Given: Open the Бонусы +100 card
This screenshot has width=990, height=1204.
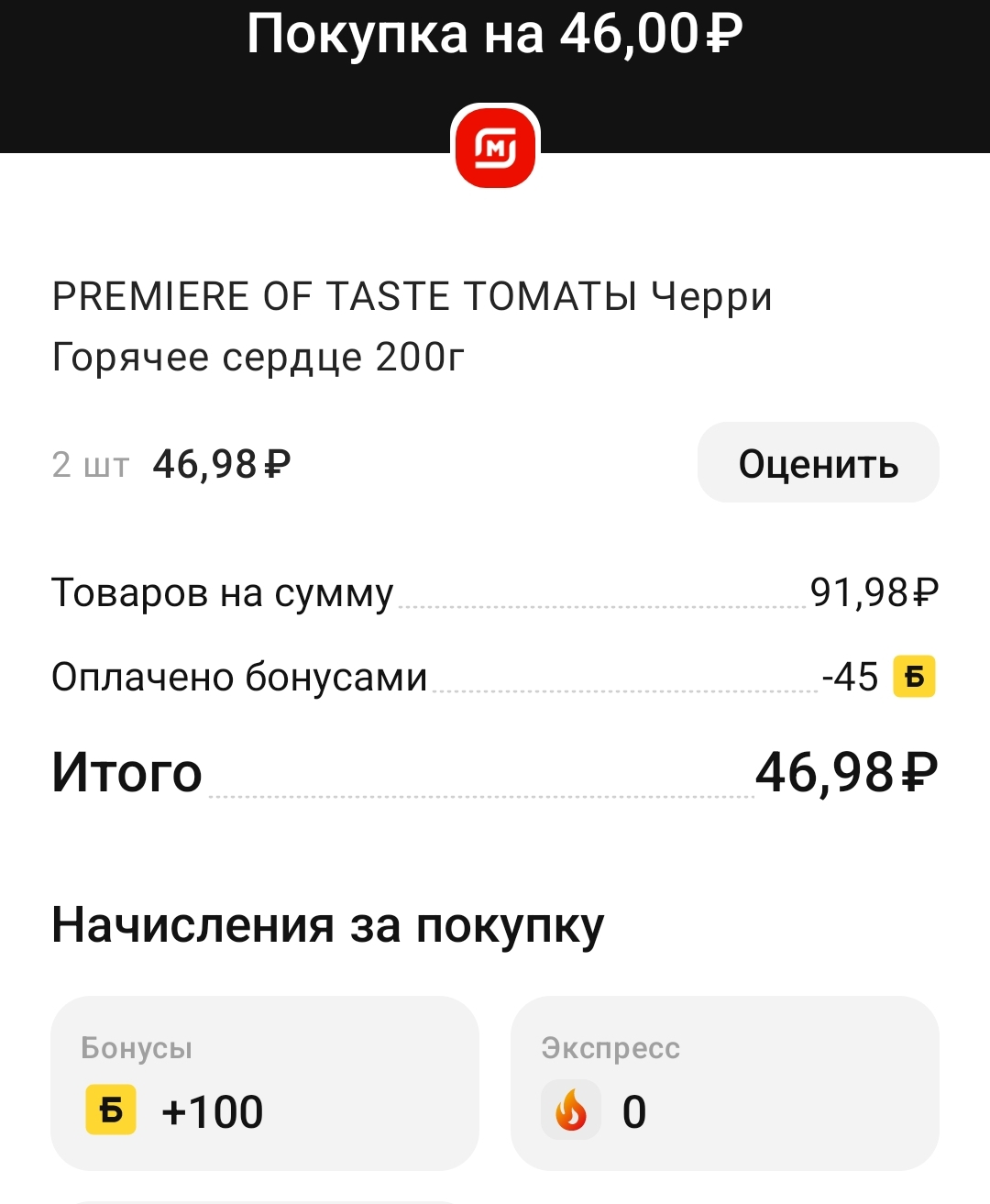Looking at the screenshot, I should coord(265,1083).
